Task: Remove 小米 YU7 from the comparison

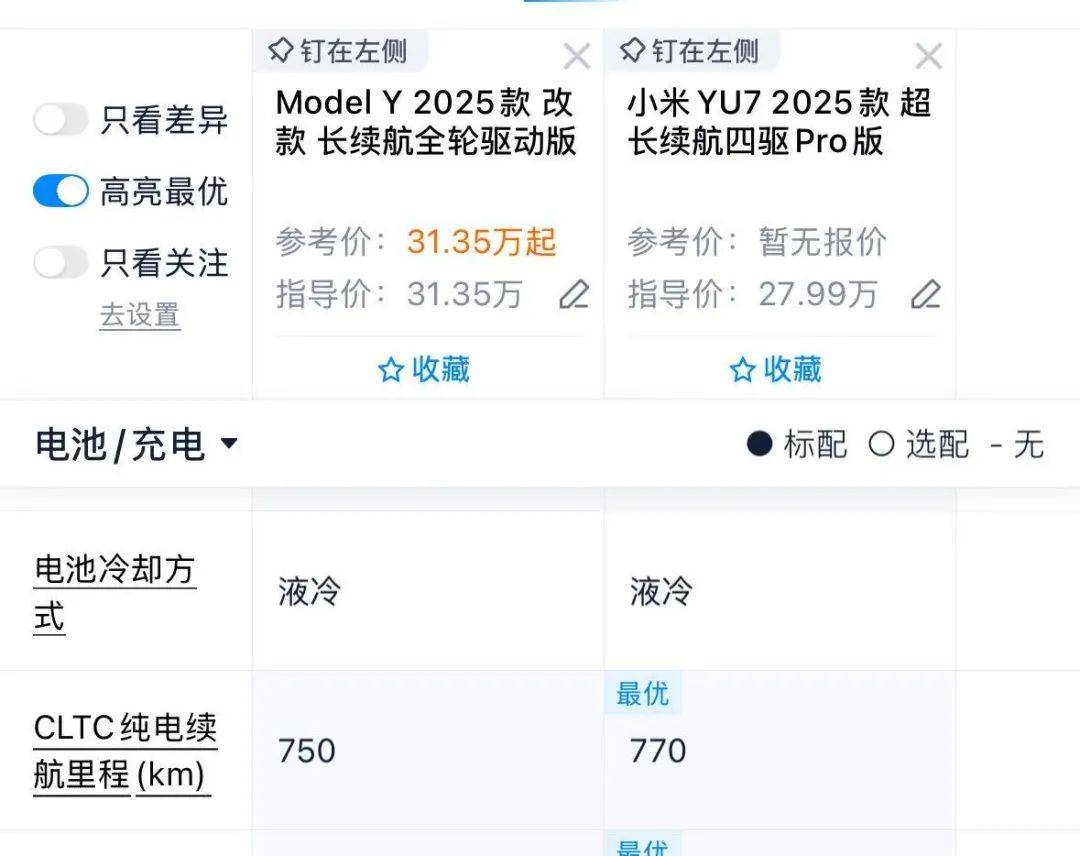Action: 928,56
